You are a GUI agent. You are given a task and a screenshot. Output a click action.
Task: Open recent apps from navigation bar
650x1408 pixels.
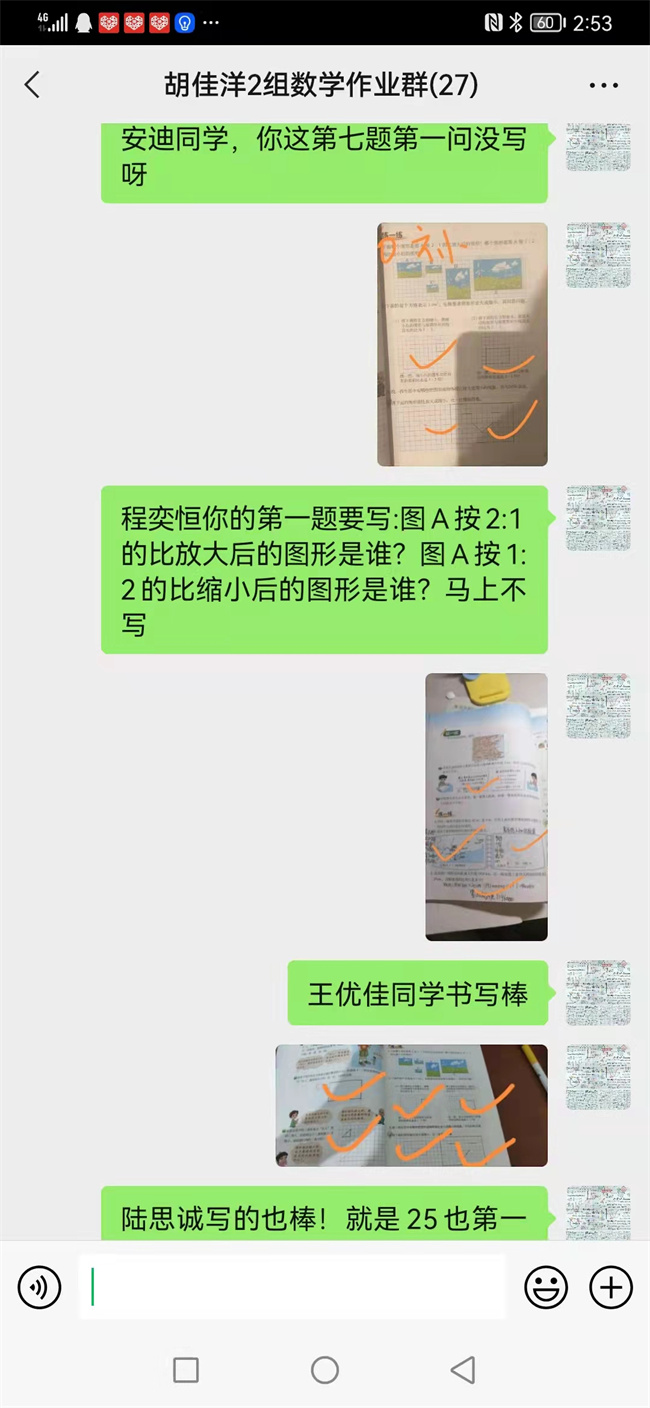[x=186, y=1370]
